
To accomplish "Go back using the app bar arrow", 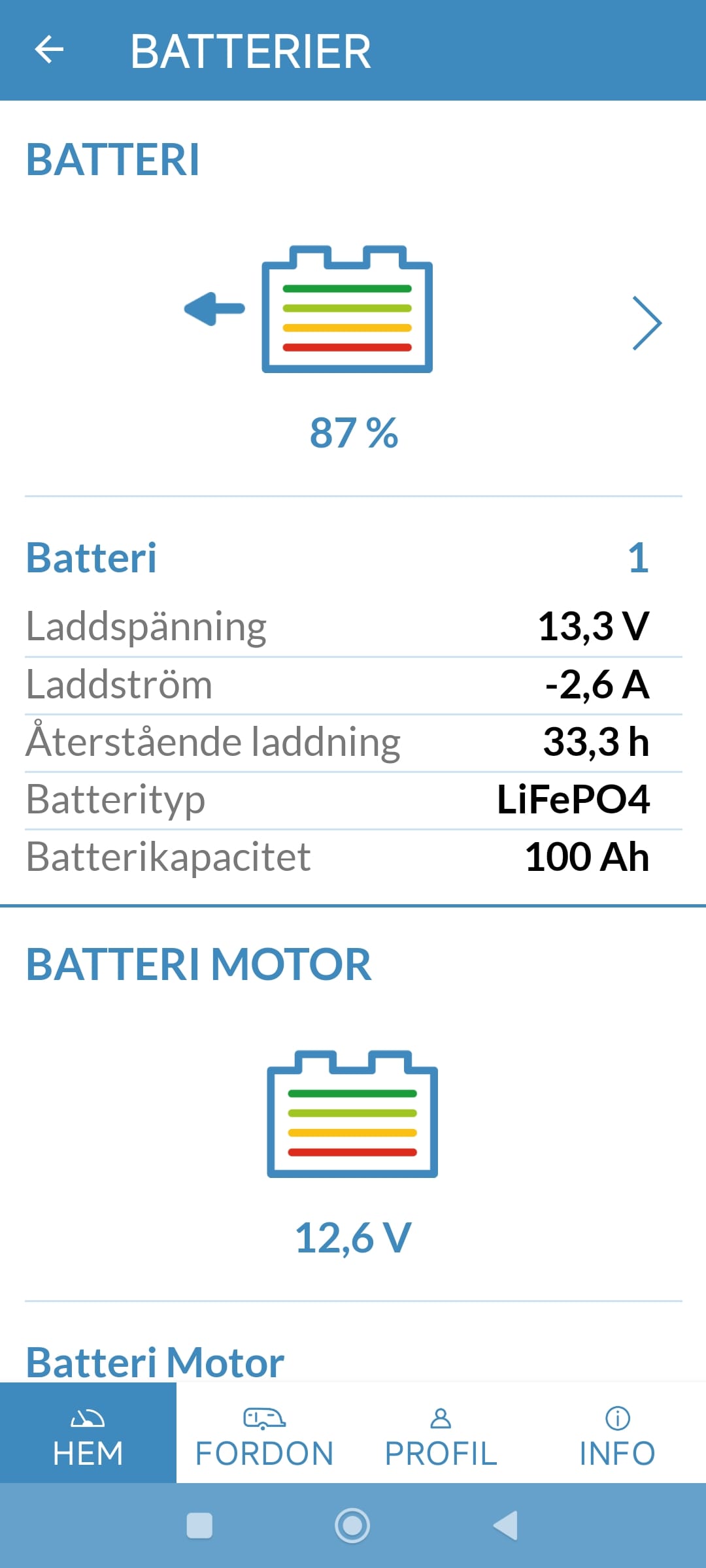I will tap(49, 50).
